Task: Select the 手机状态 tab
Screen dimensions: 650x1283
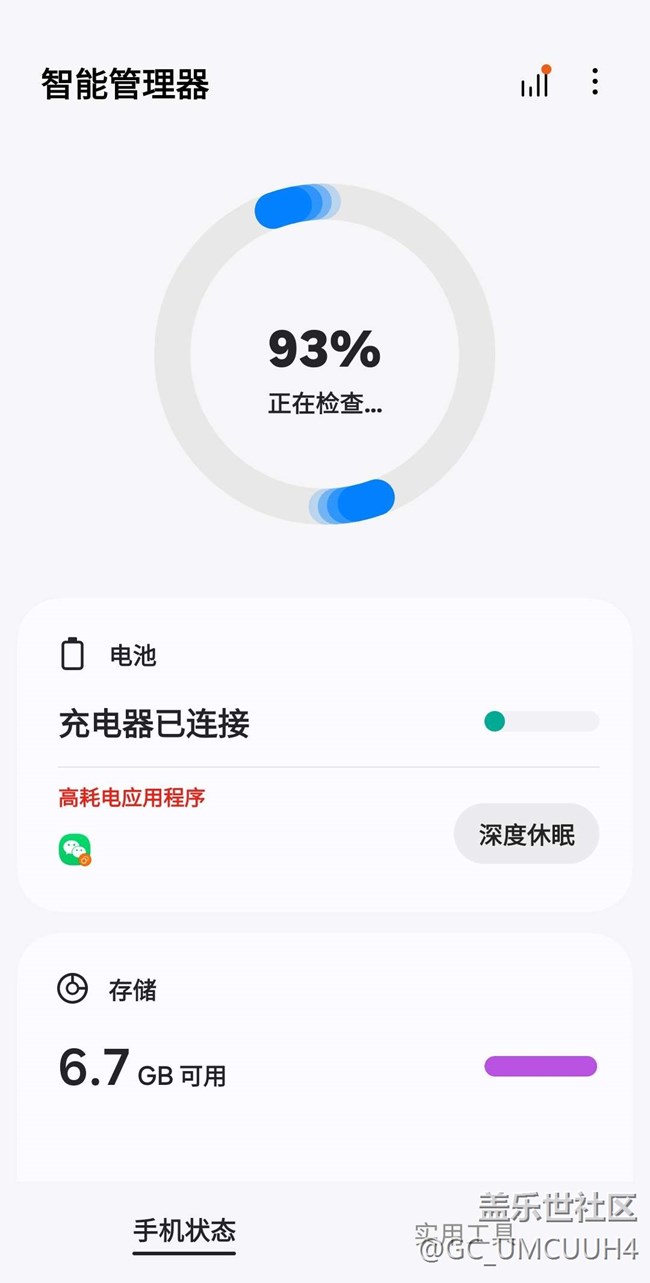Action: [x=184, y=1231]
